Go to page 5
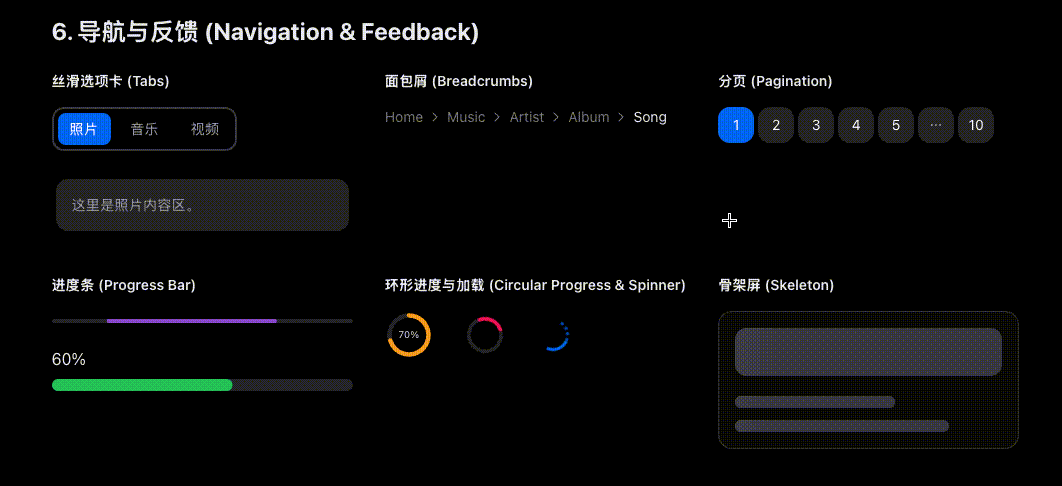 pyautogui.click(x=896, y=125)
